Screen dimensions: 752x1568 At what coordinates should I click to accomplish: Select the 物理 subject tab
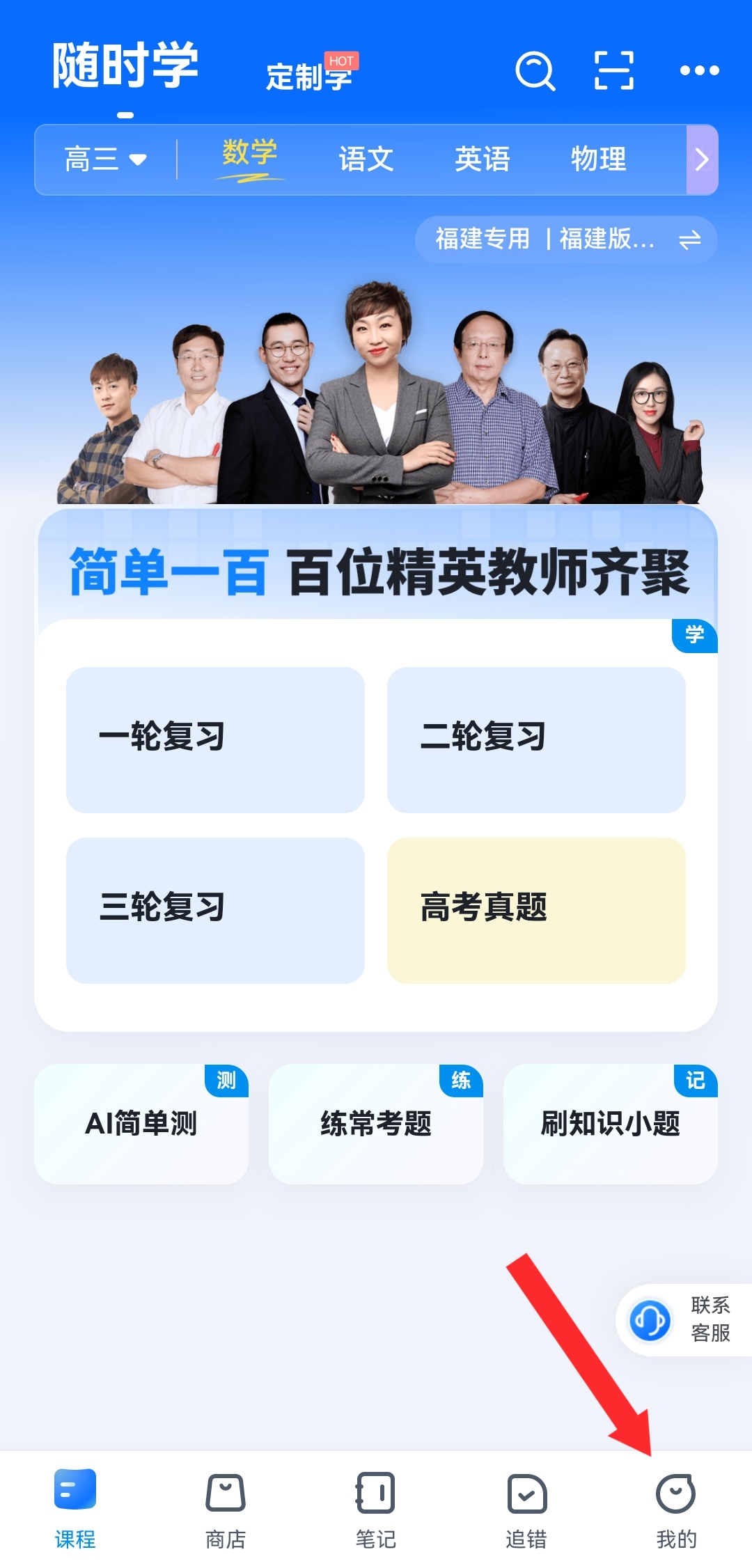click(x=598, y=159)
